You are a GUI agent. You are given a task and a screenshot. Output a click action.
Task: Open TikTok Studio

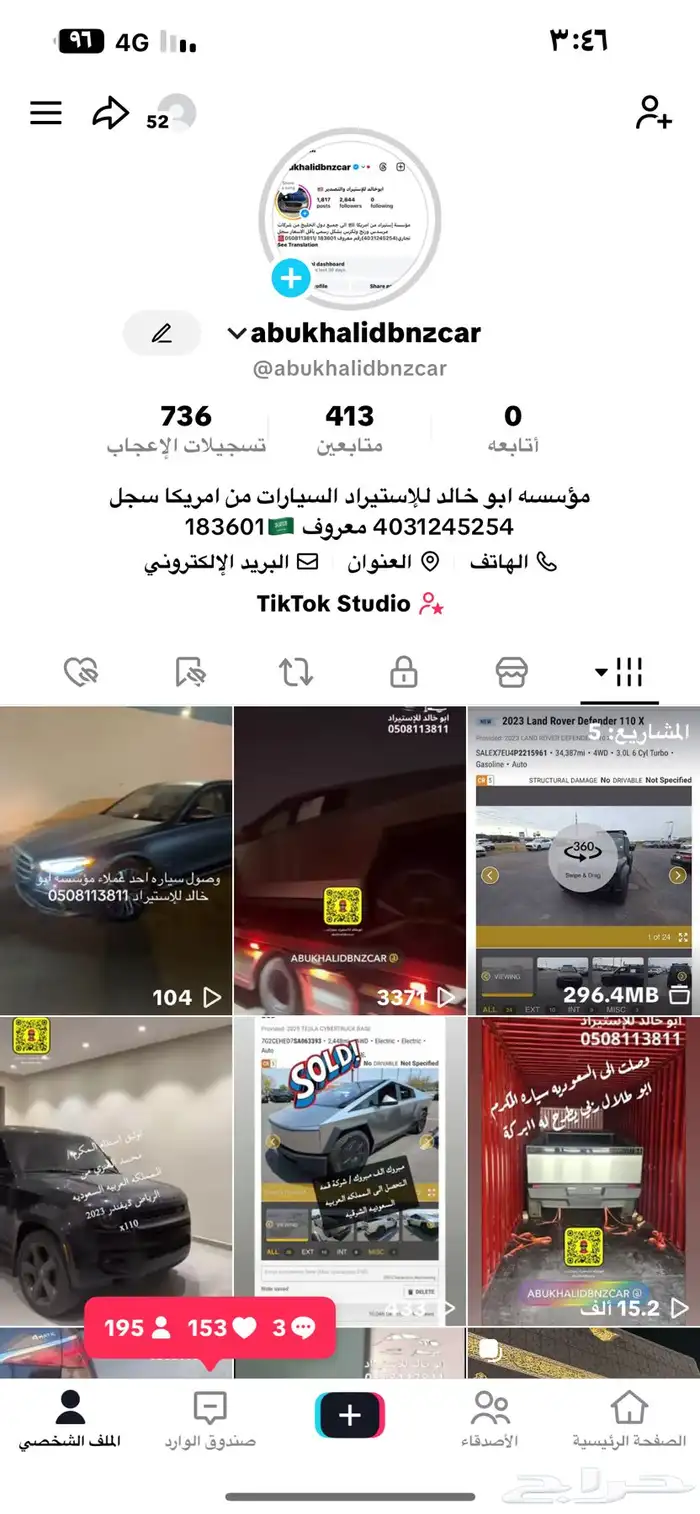[350, 603]
